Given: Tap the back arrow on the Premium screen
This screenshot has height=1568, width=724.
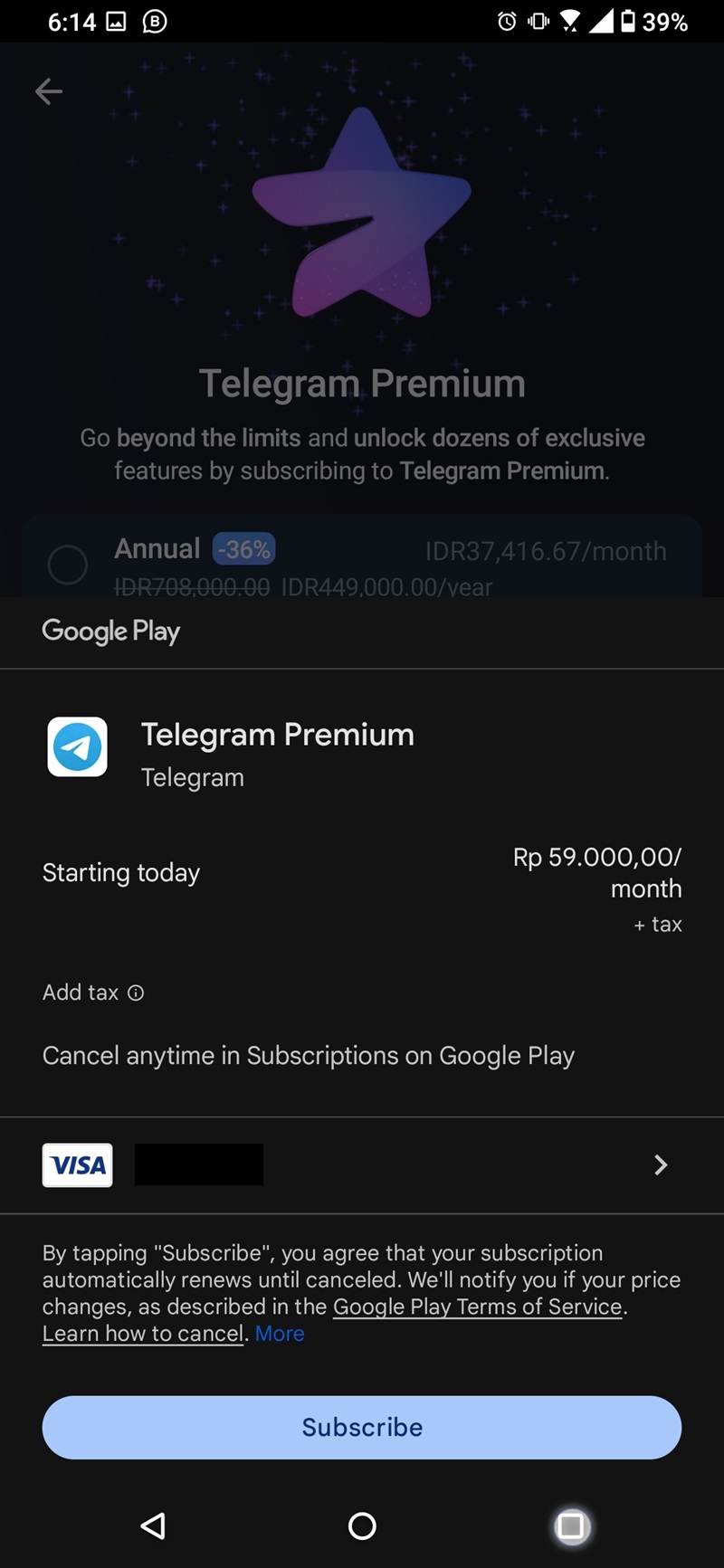Looking at the screenshot, I should pyautogui.click(x=49, y=90).
